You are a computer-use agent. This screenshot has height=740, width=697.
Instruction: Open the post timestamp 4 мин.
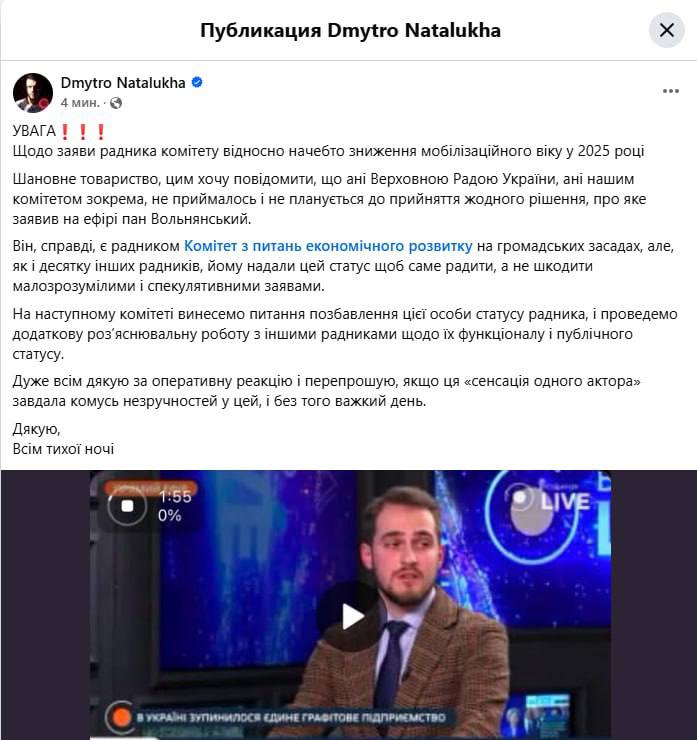click(x=80, y=103)
